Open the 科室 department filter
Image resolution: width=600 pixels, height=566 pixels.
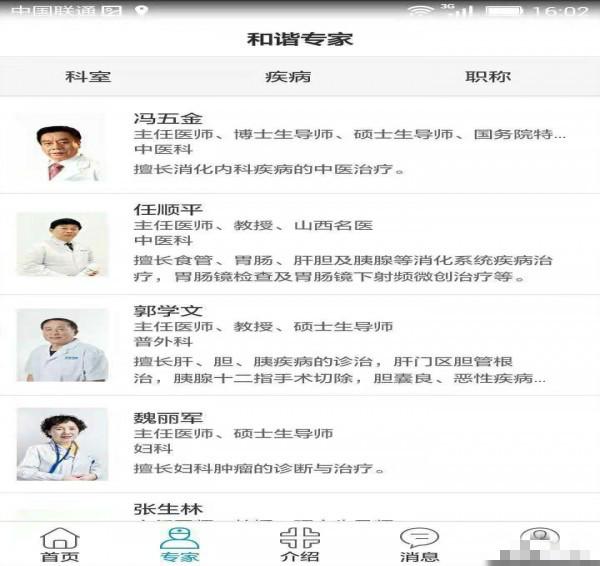(88, 76)
